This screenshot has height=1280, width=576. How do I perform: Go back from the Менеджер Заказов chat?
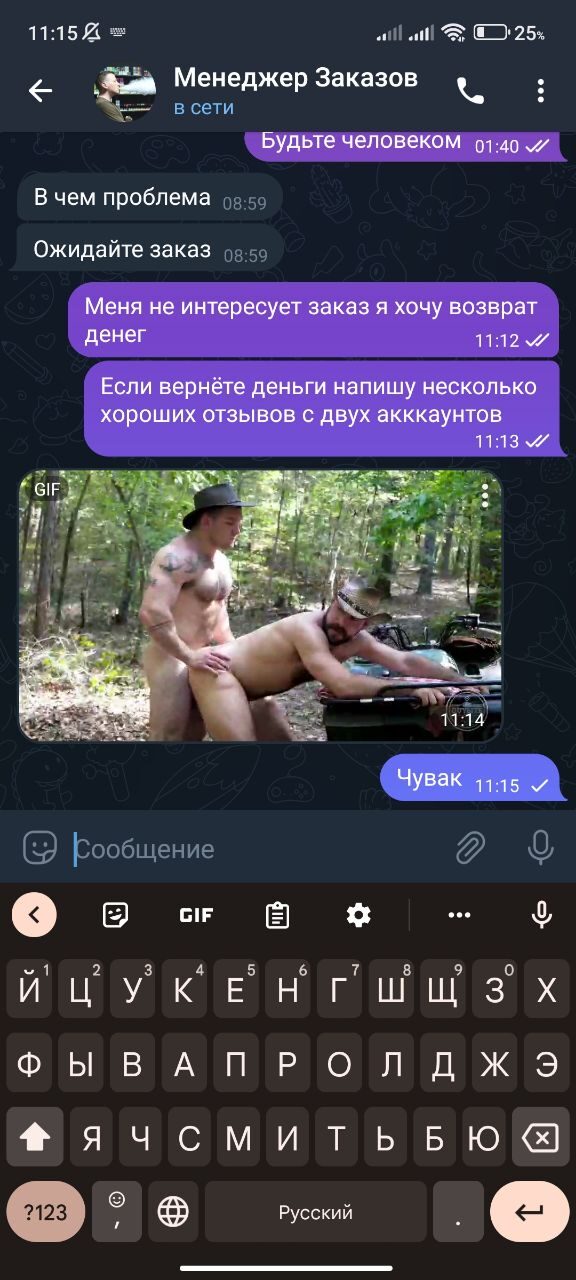[40, 91]
